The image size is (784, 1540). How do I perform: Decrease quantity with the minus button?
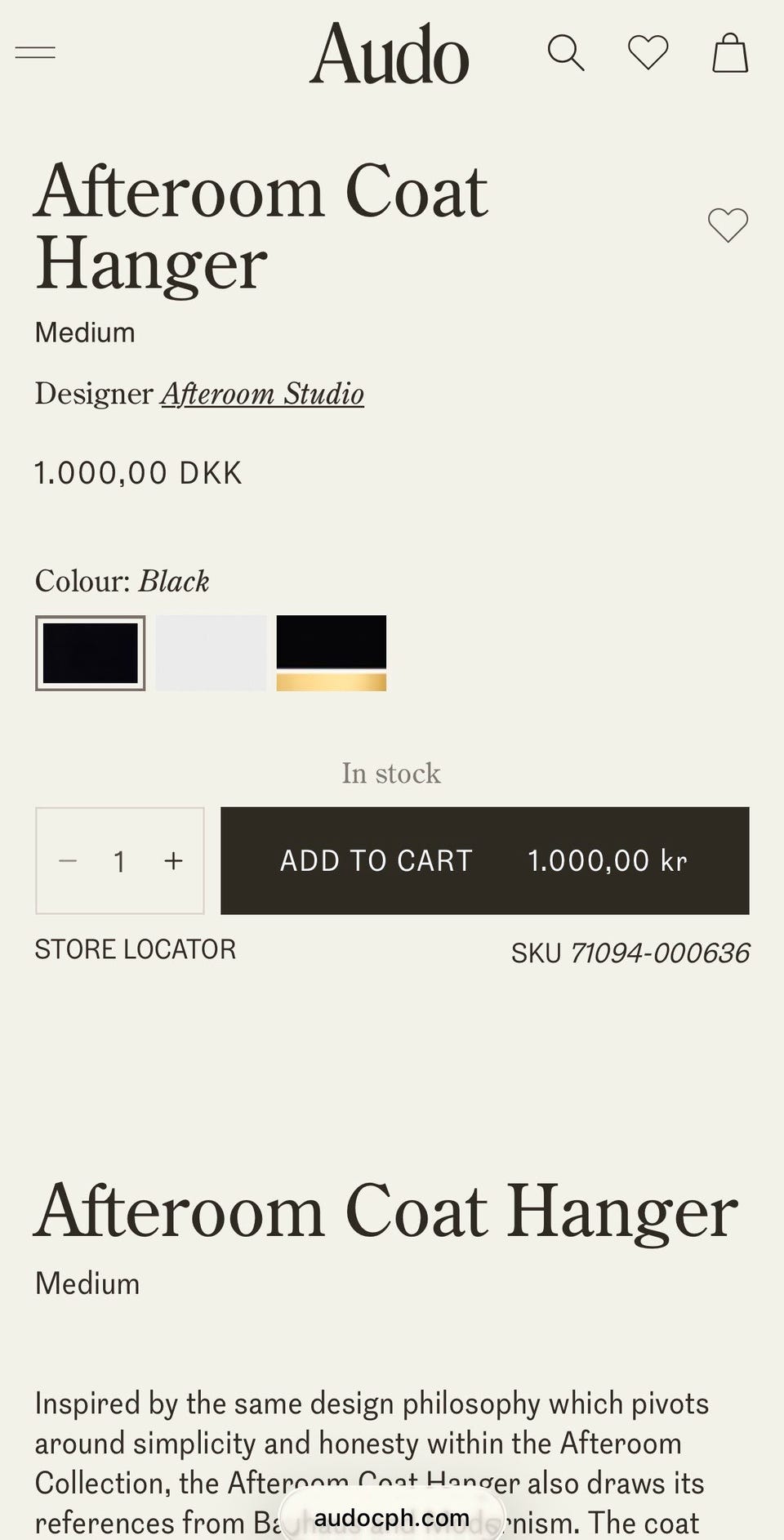coord(68,860)
